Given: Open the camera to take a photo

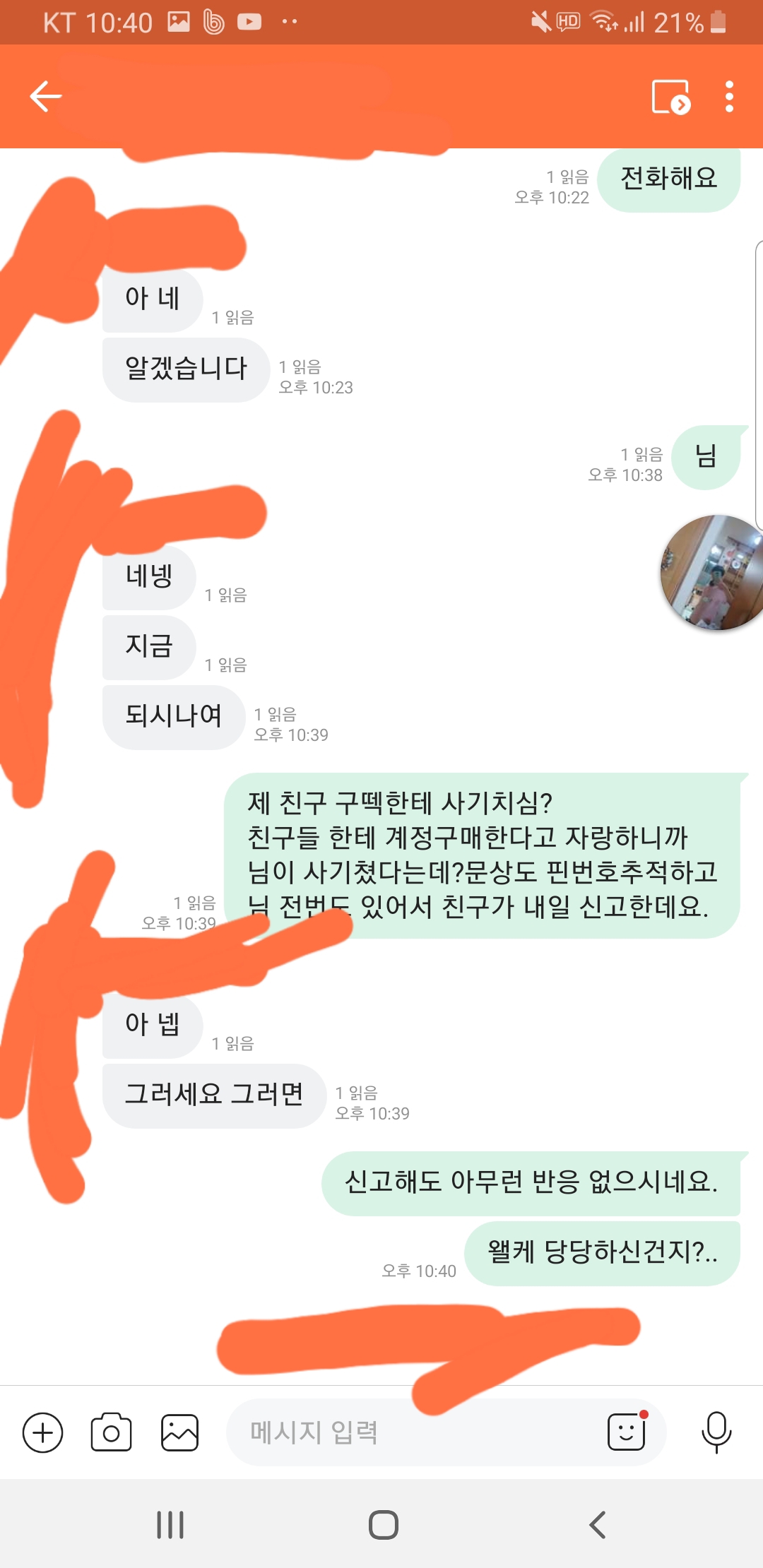Looking at the screenshot, I should (x=111, y=1433).
